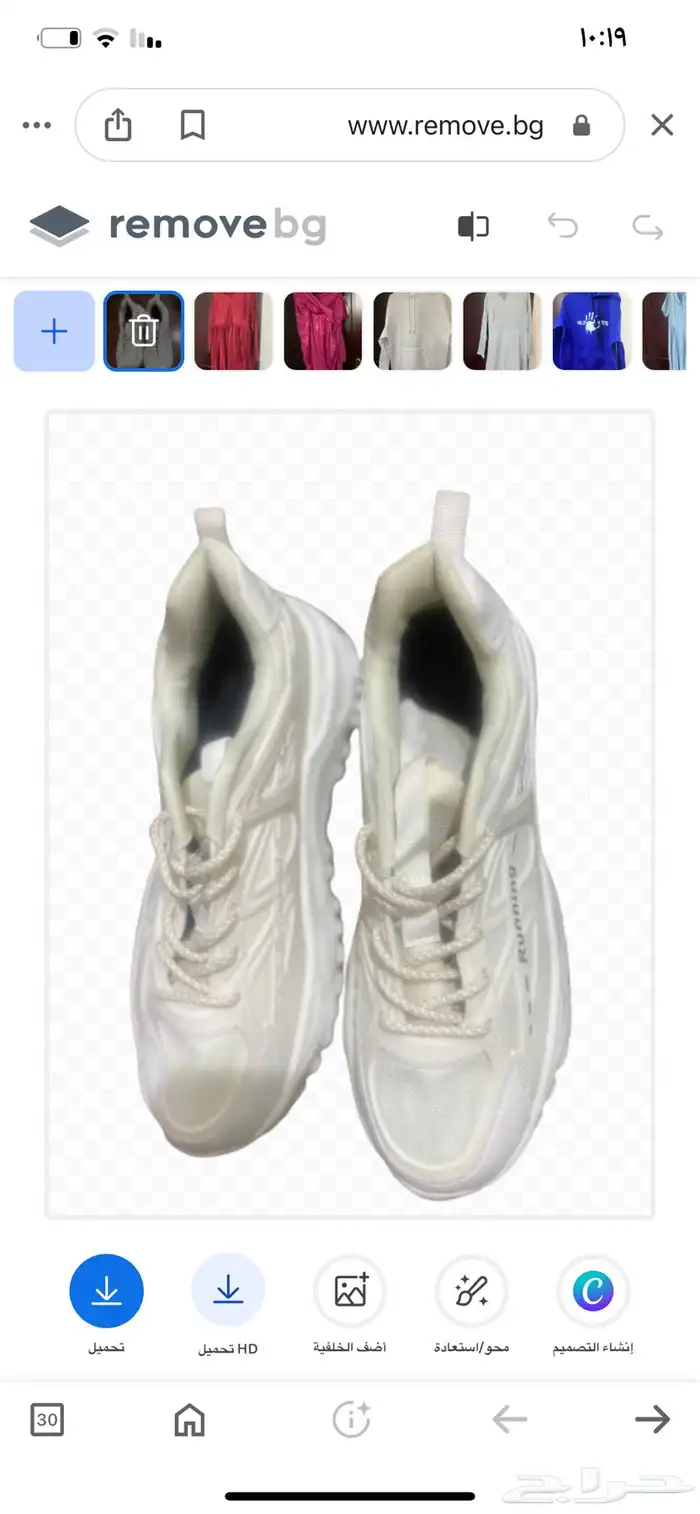700x1514 pixels.
Task: Toggle the before/after compare view
Action: (x=473, y=227)
